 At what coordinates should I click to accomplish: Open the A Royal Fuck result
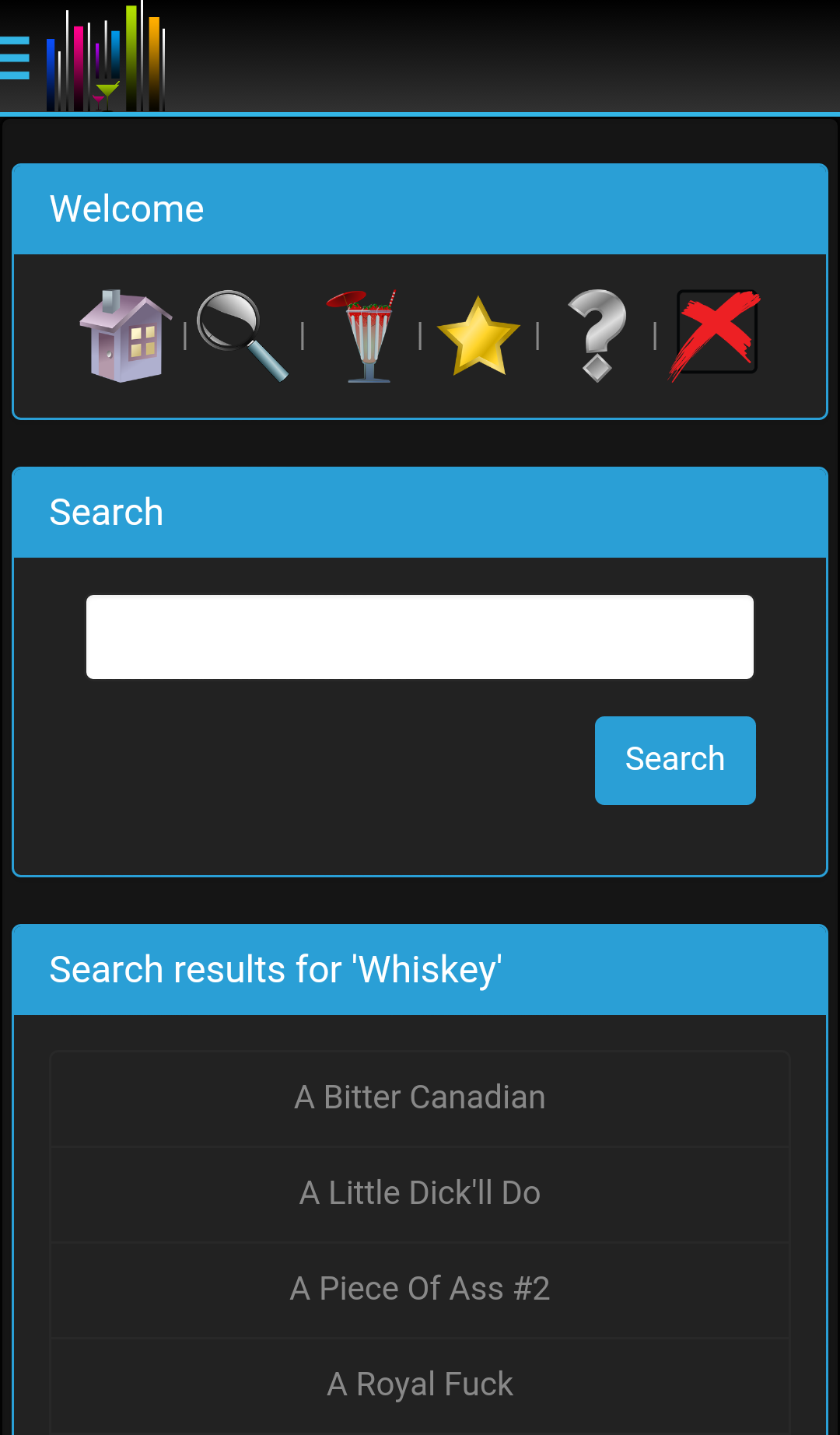tap(420, 1384)
